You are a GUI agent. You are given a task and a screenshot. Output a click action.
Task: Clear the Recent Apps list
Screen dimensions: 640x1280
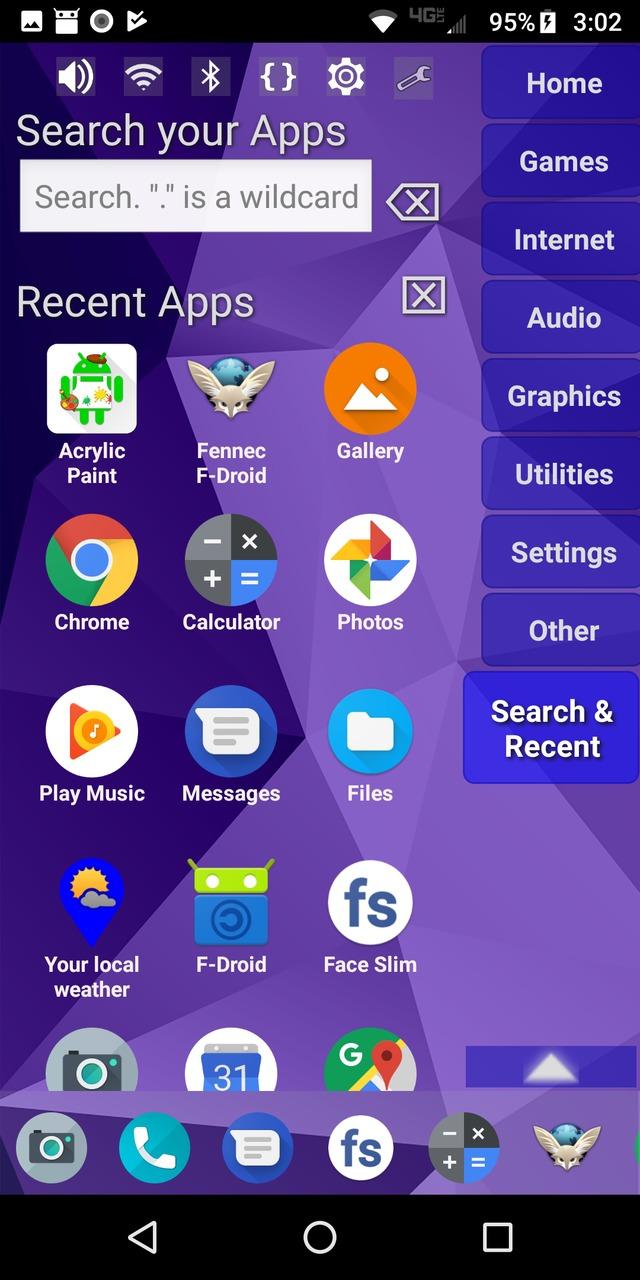click(x=423, y=295)
